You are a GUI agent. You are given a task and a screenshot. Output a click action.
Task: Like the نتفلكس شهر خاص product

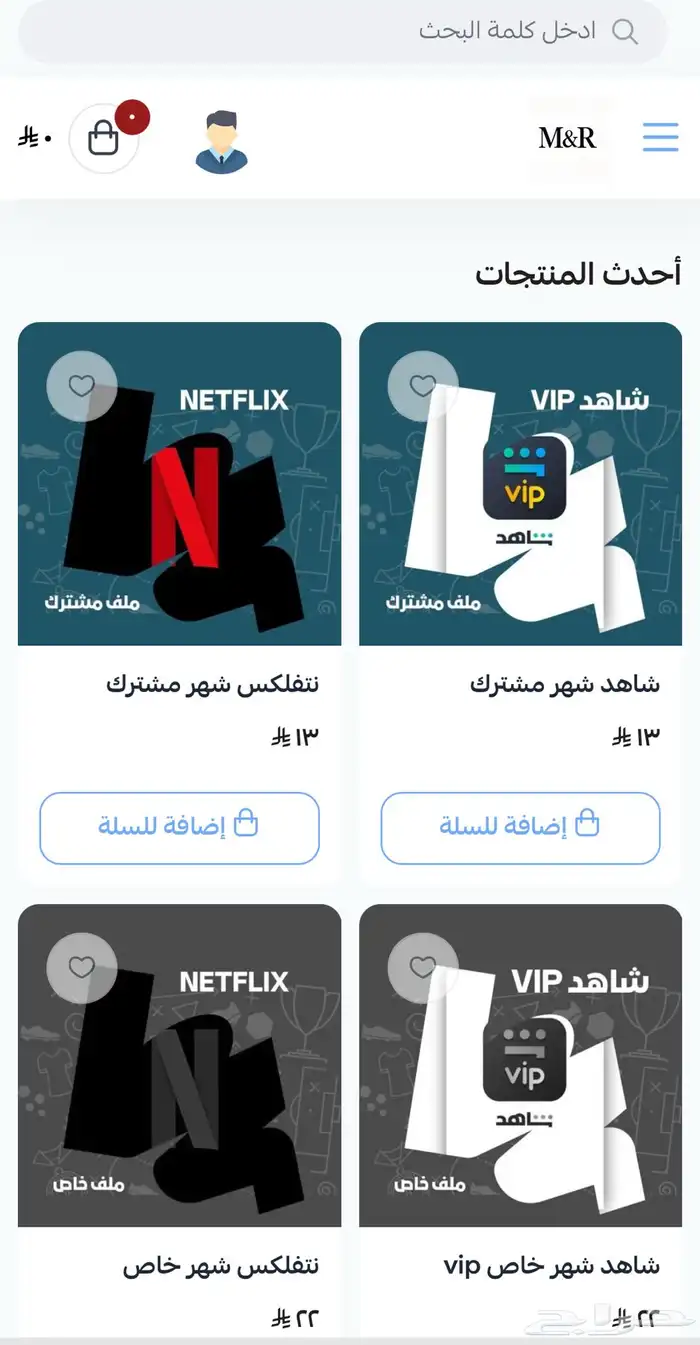[82, 967]
